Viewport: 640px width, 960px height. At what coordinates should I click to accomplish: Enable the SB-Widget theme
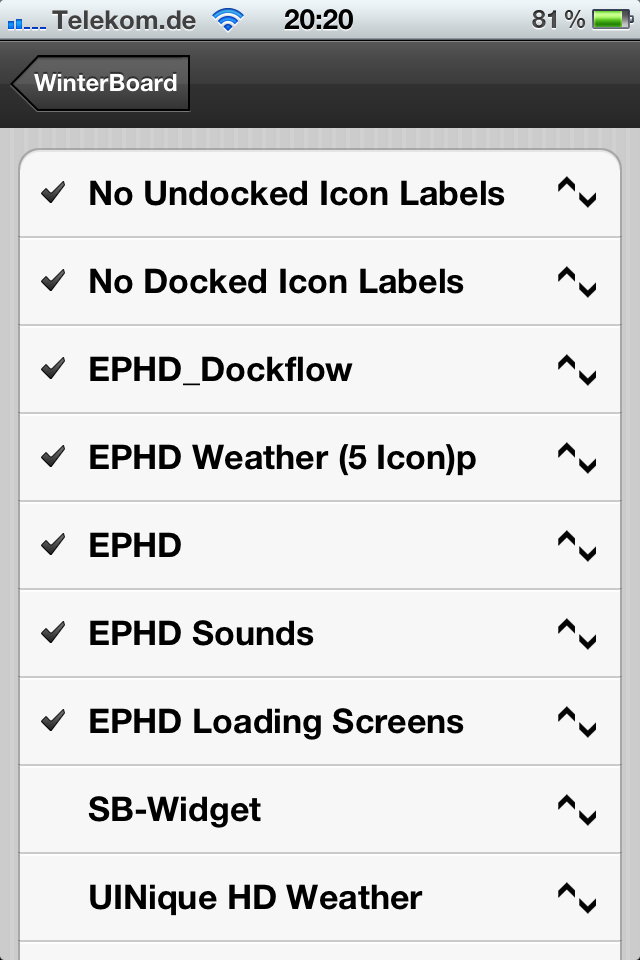click(x=175, y=810)
